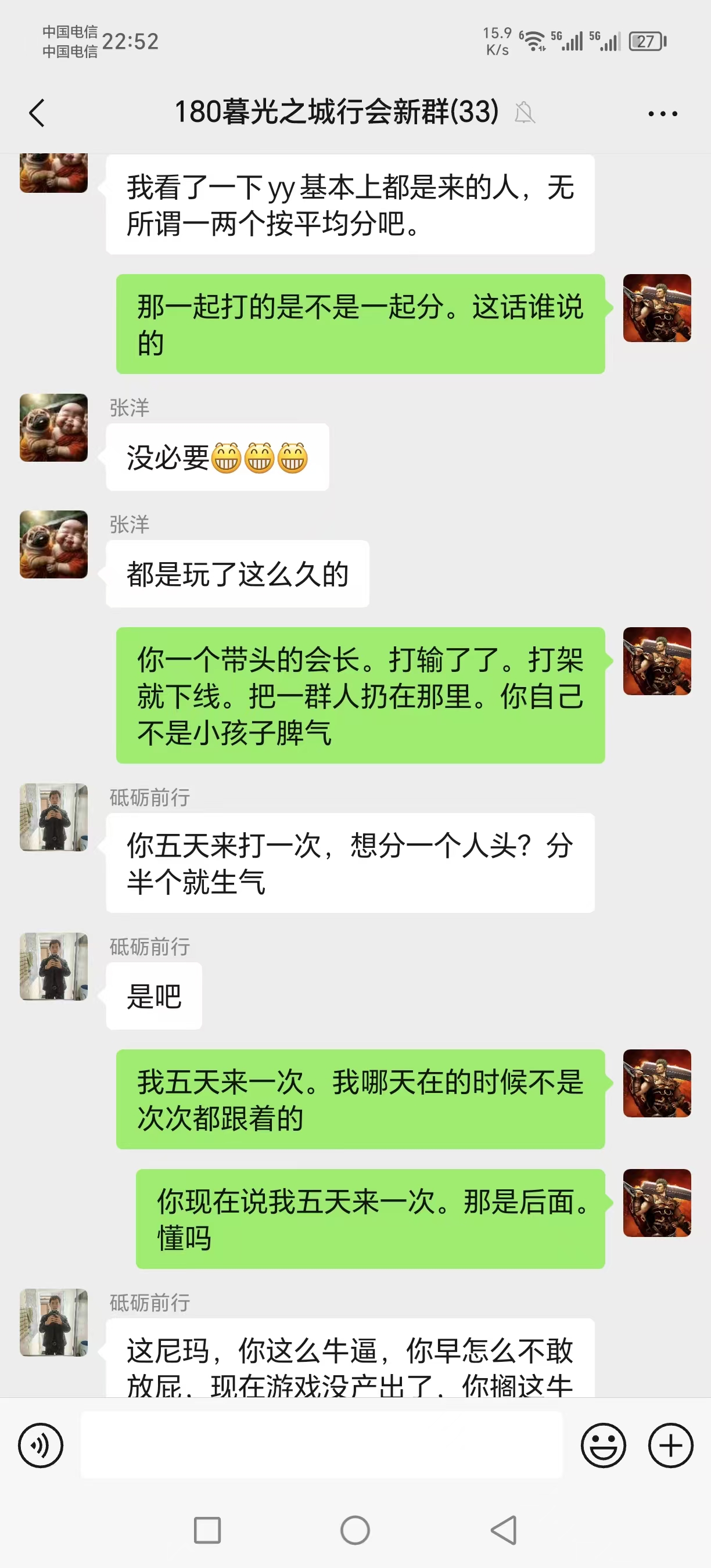
Task: Open the plus attachments panel
Action: 670,1445
